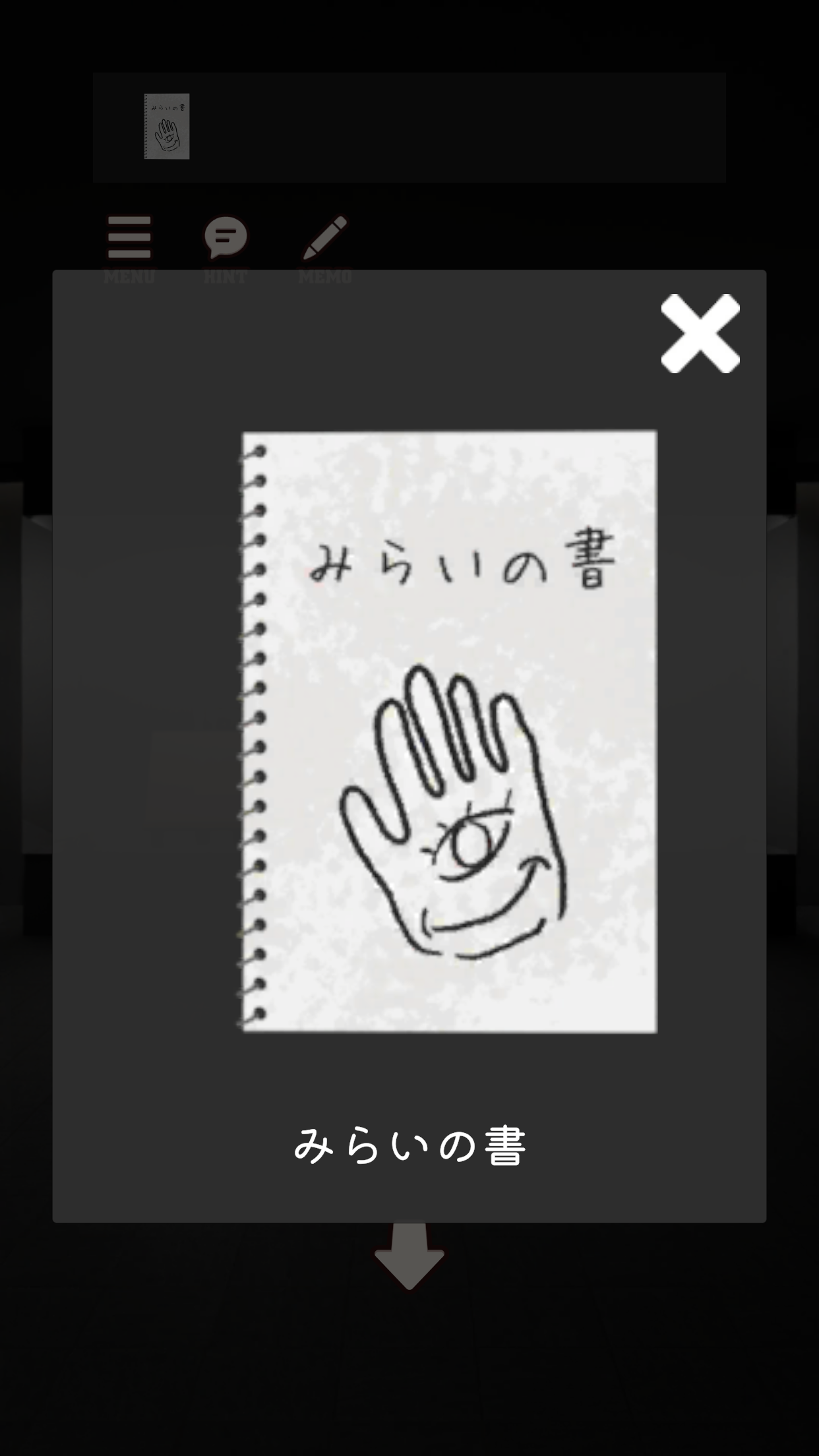This screenshot has height=1456, width=819.
Task: Examine the enlarged notebook image
Action: tap(447, 731)
